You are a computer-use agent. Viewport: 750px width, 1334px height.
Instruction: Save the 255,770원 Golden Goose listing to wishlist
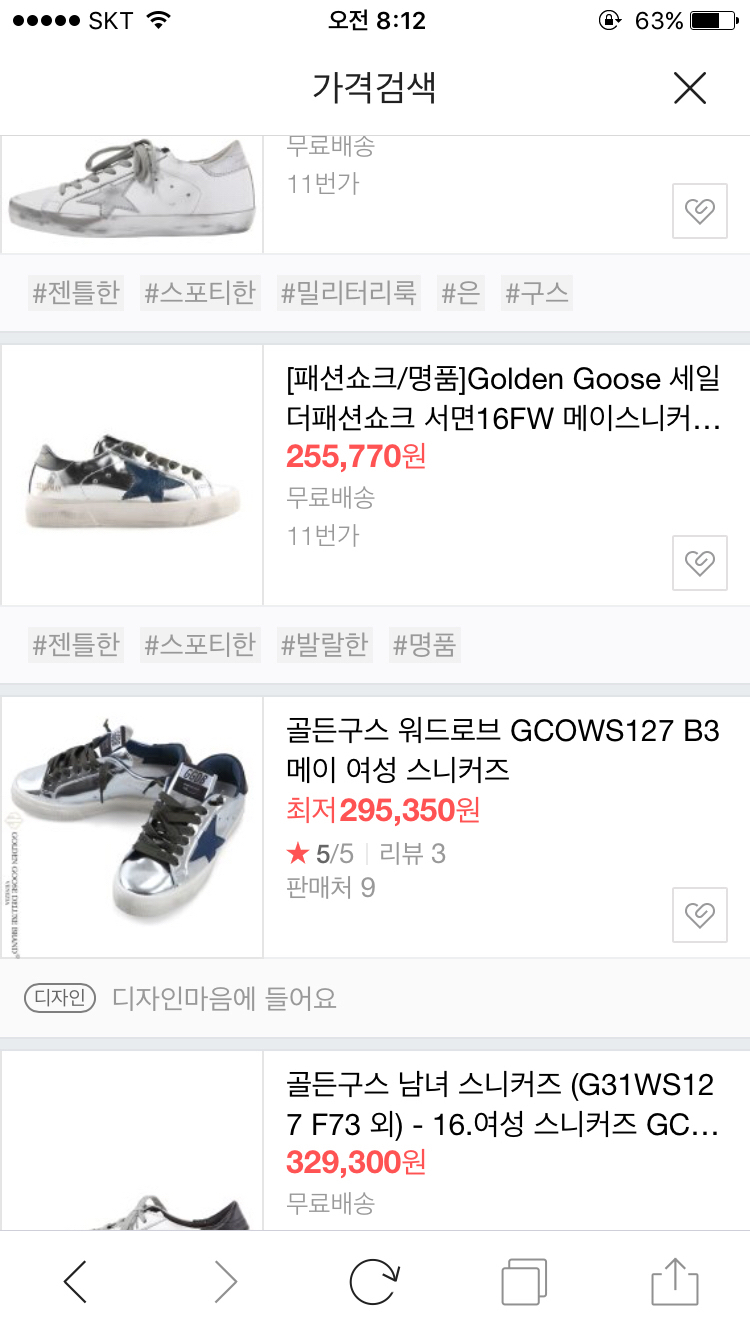point(699,563)
